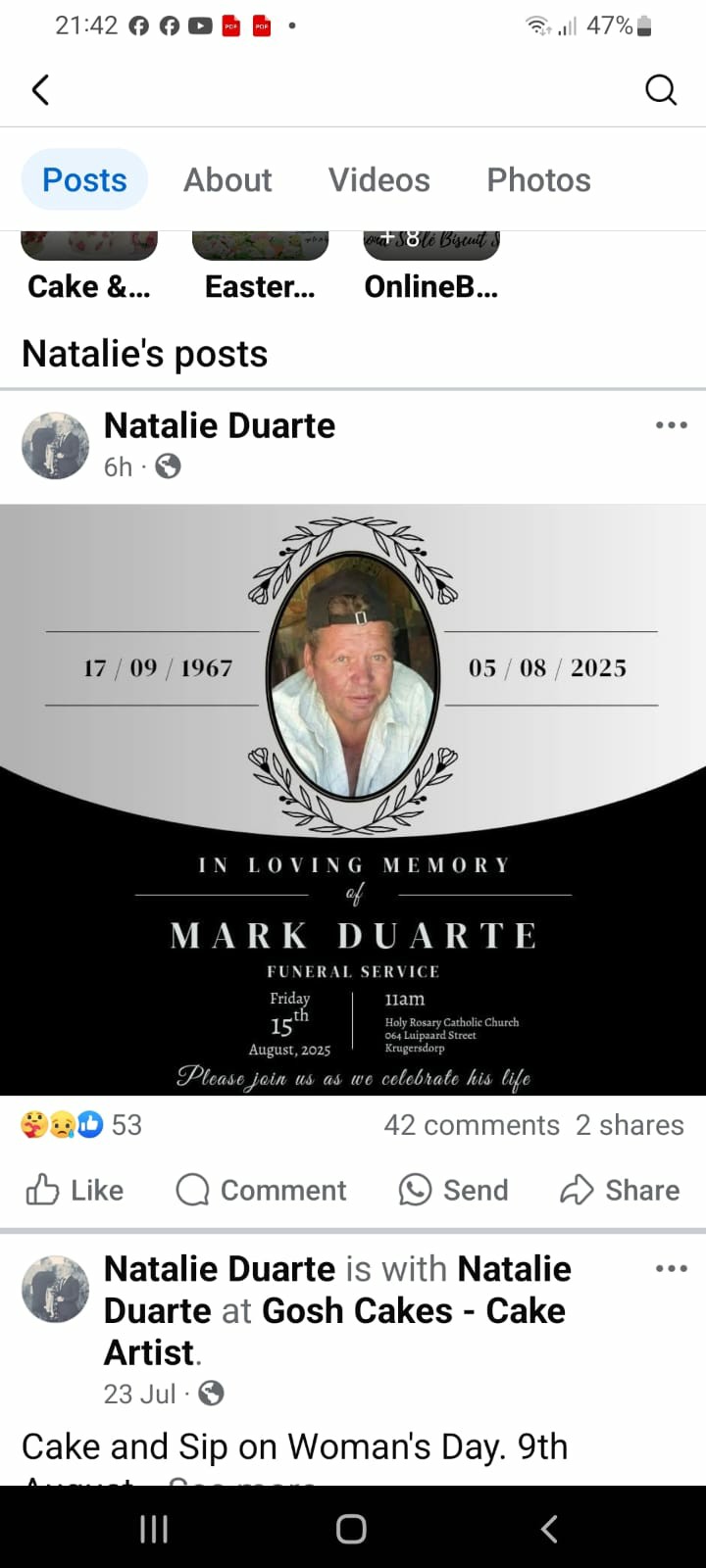Open options menu for the 6h post
The width and height of the screenshot is (706, 1568).
(x=671, y=425)
